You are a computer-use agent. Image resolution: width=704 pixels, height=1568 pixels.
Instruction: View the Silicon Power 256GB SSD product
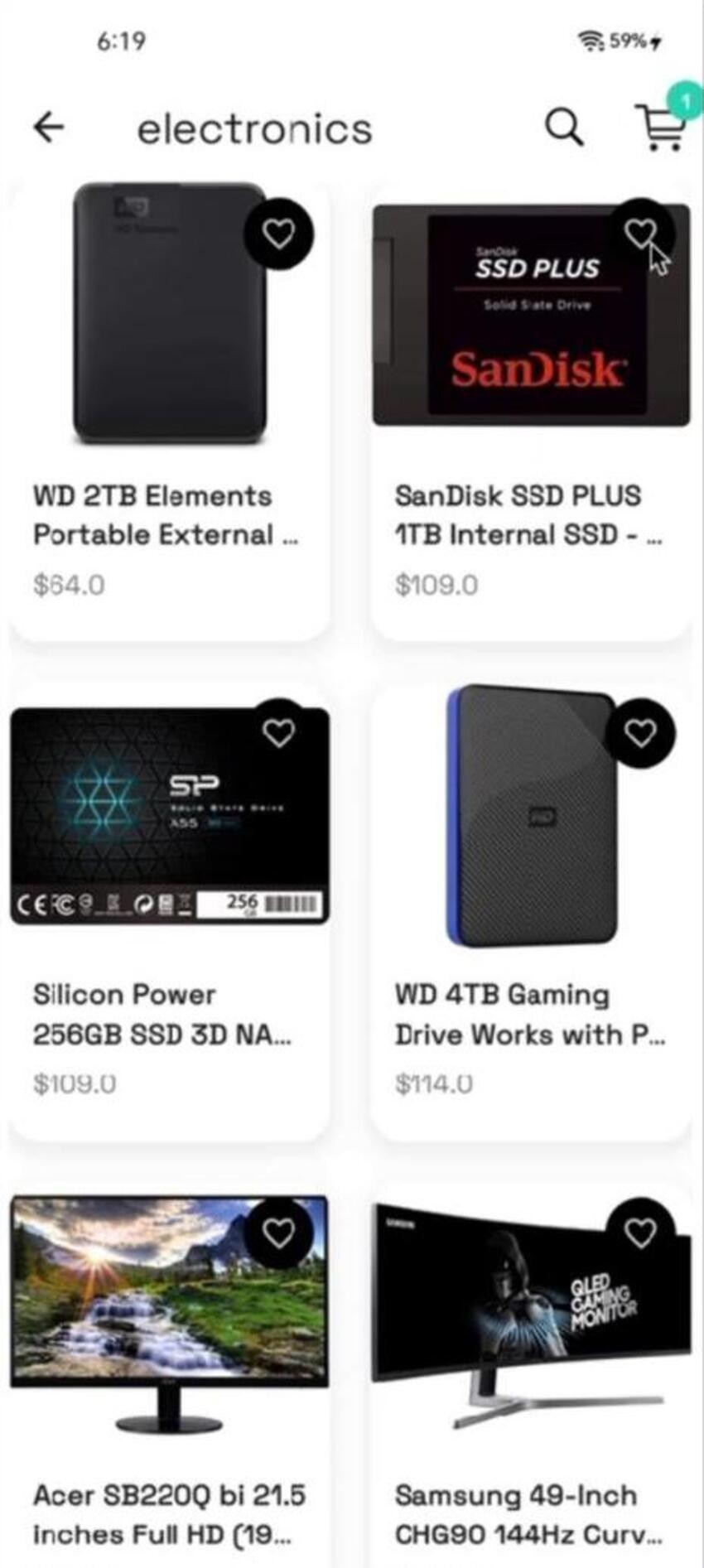170,911
